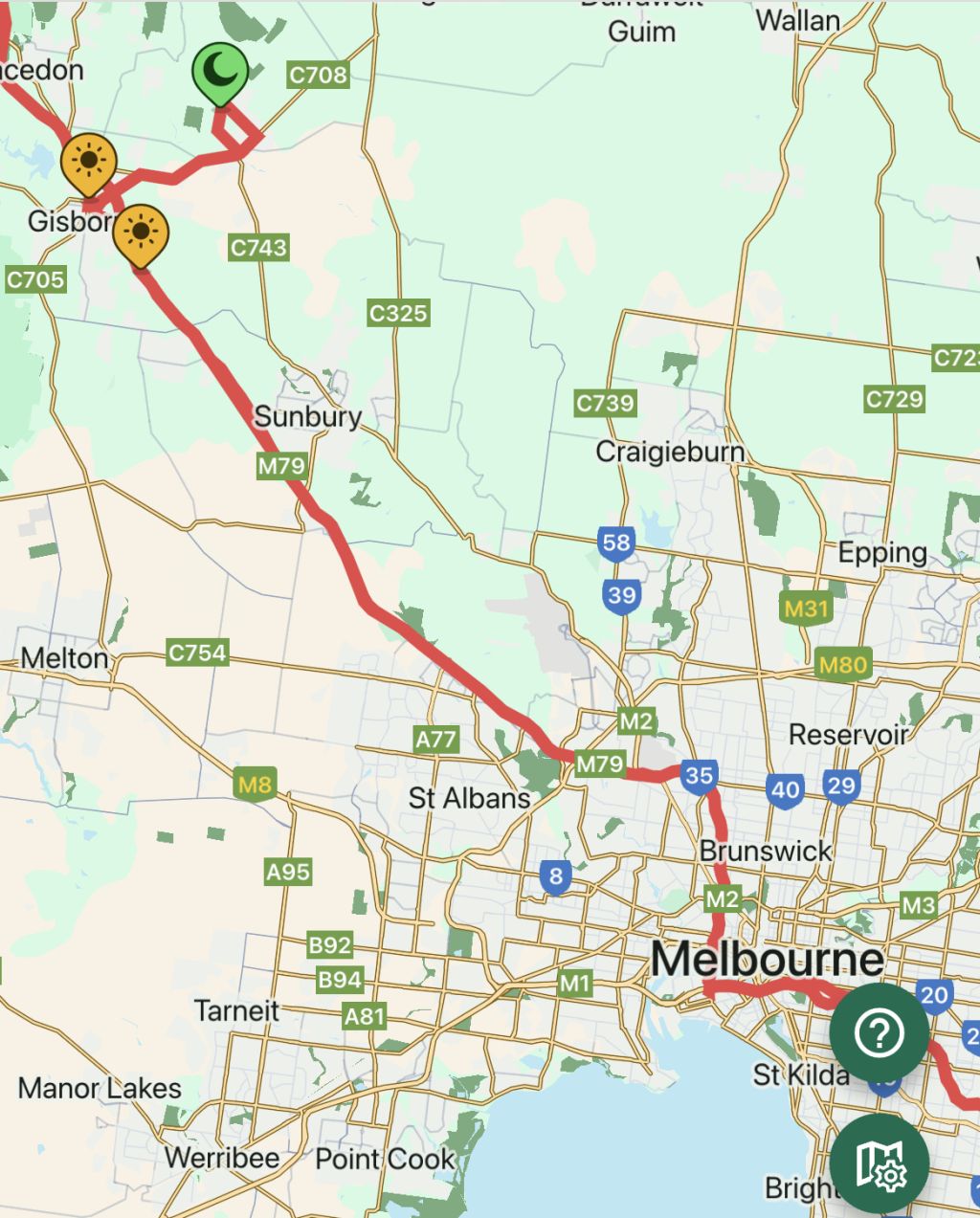Screen dimensions: 980x1218
Task: Tap the green moon overnight marker
Action: (220, 71)
